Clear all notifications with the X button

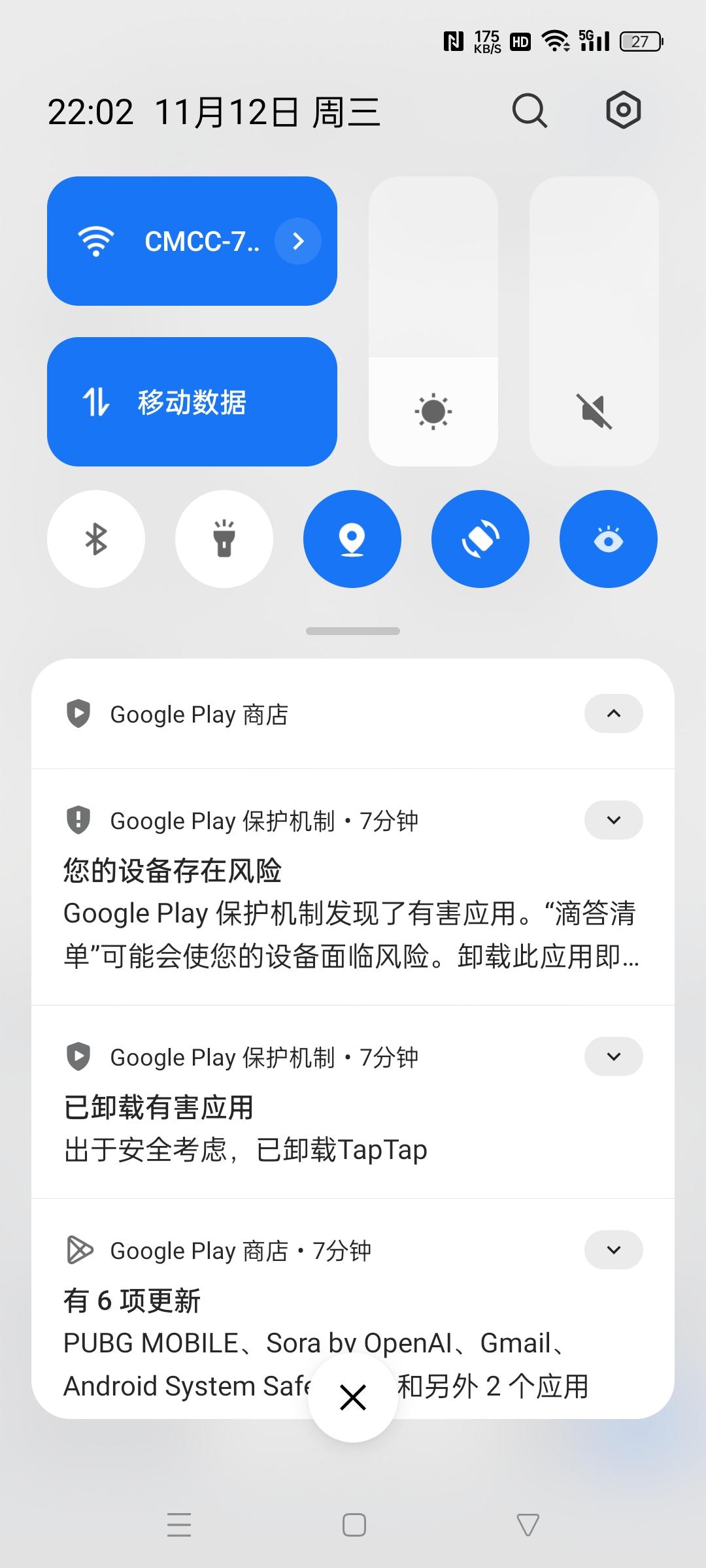point(353,1397)
